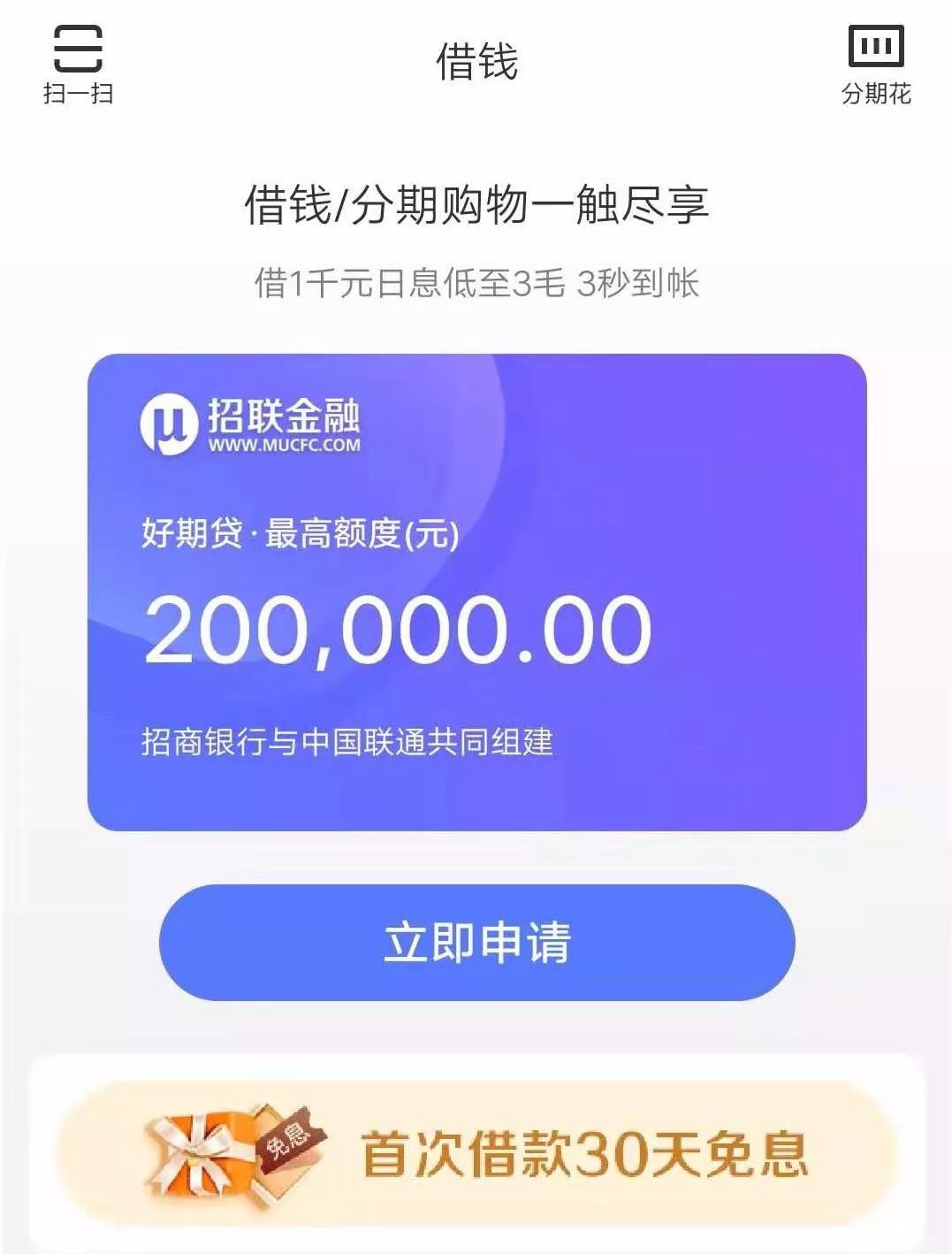Open the 招联金融 好期贷 credit card
The image size is (952, 1254).
coord(476,592)
